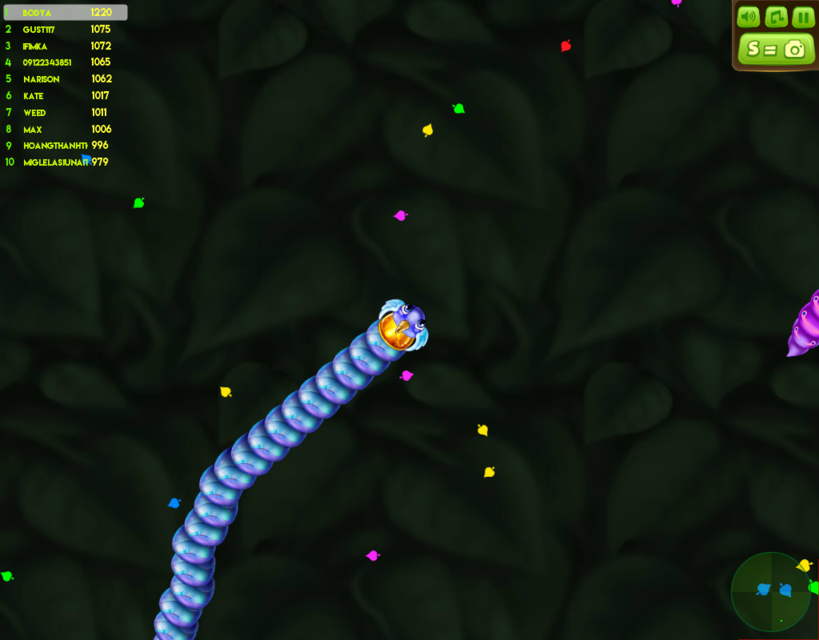The height and width of the screenshot is (640, 819).
Task: Mute the sound effects speaker
Action: pyautogui.click(x=748, y=17)
